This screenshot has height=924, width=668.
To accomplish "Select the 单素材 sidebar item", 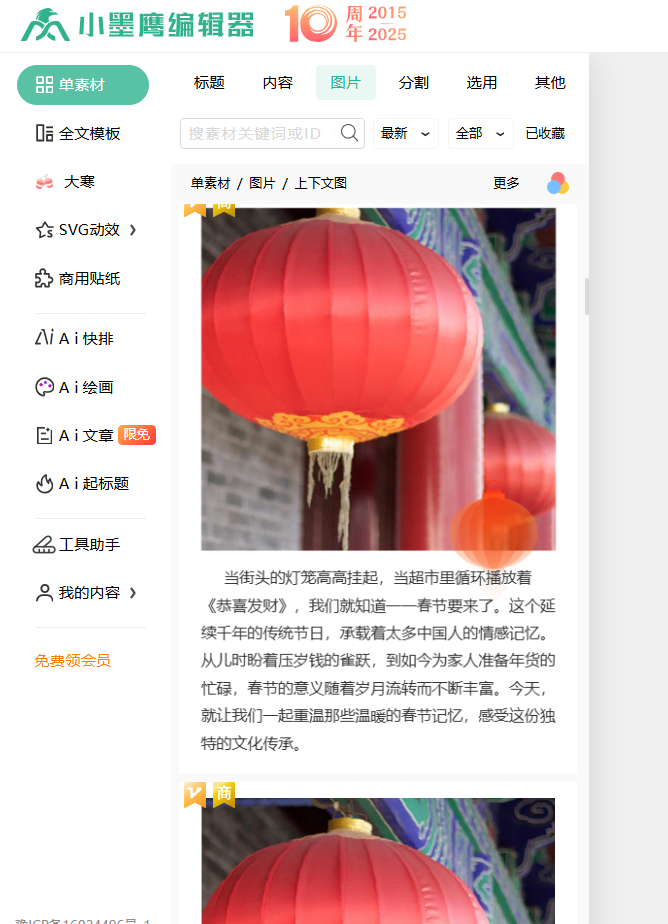I will click(x=82, y=85).
